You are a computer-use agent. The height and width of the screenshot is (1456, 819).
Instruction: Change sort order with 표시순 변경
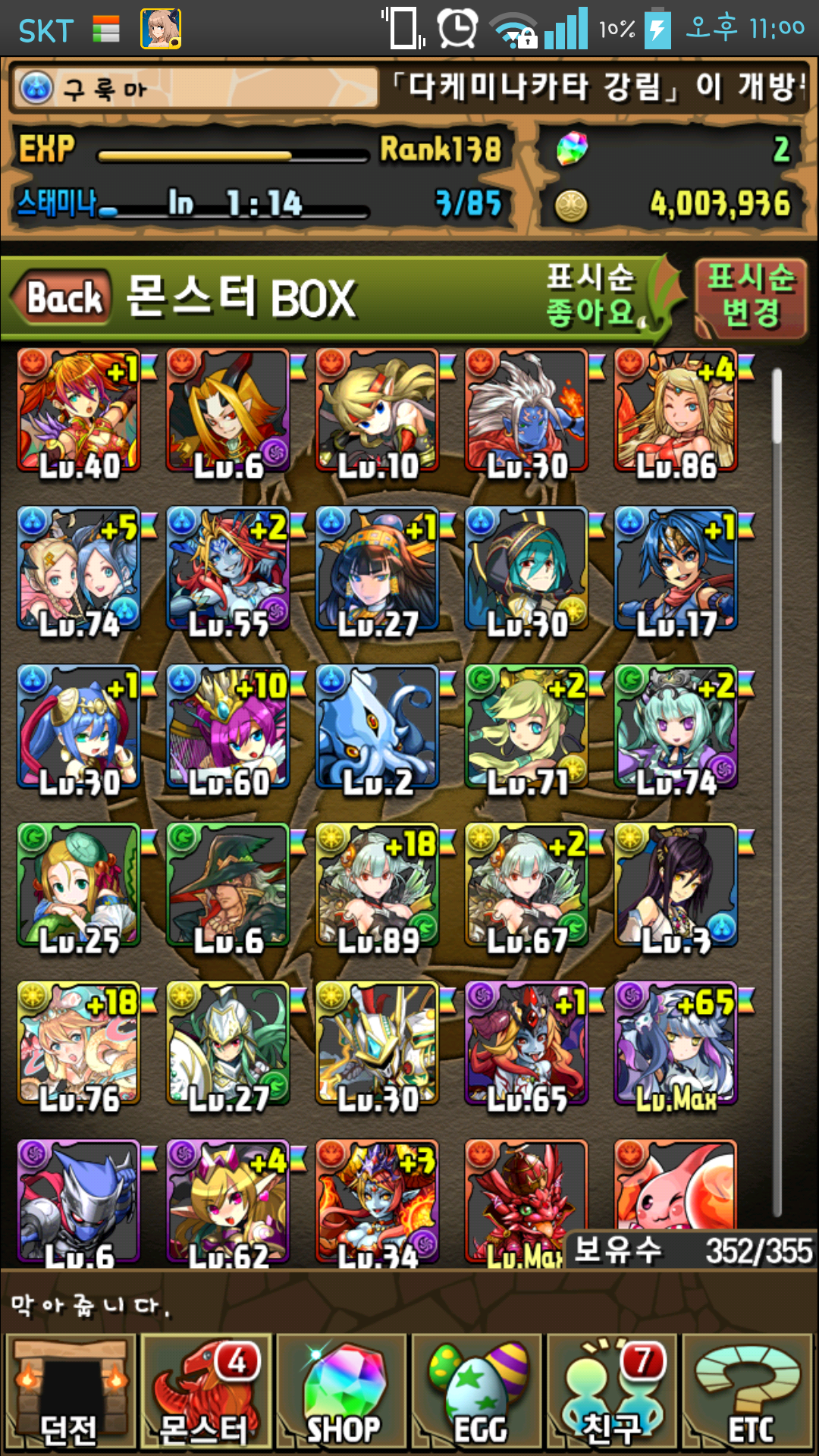click(750, 297)
